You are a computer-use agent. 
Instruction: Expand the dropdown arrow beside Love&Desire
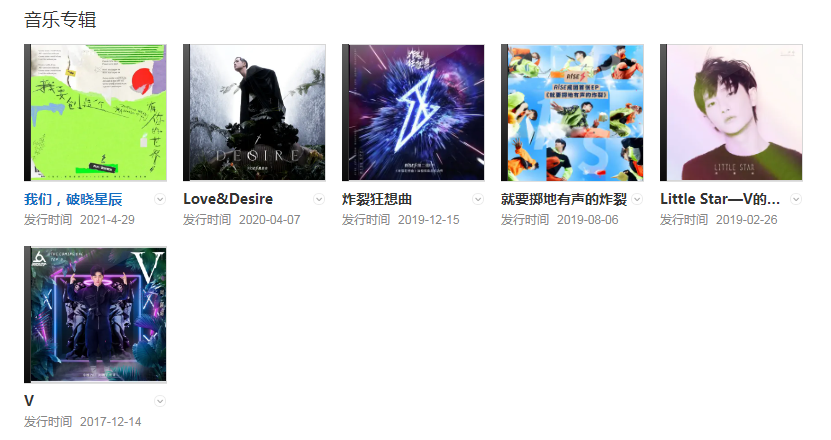point(319,199)
